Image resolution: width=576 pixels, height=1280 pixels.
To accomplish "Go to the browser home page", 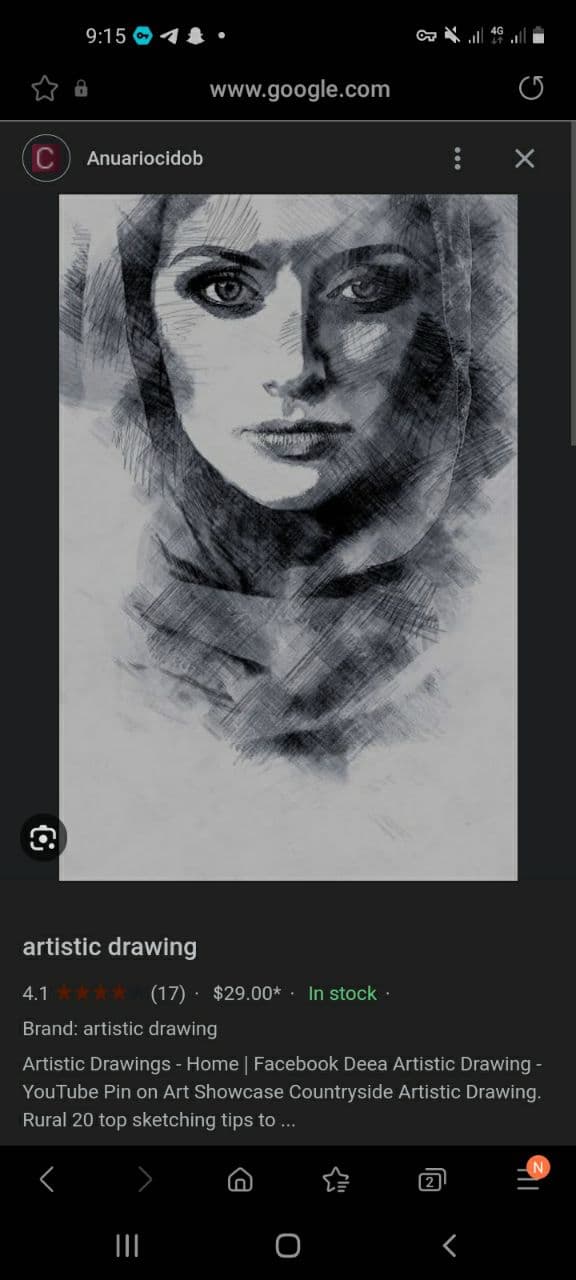I will (240, 1180).
